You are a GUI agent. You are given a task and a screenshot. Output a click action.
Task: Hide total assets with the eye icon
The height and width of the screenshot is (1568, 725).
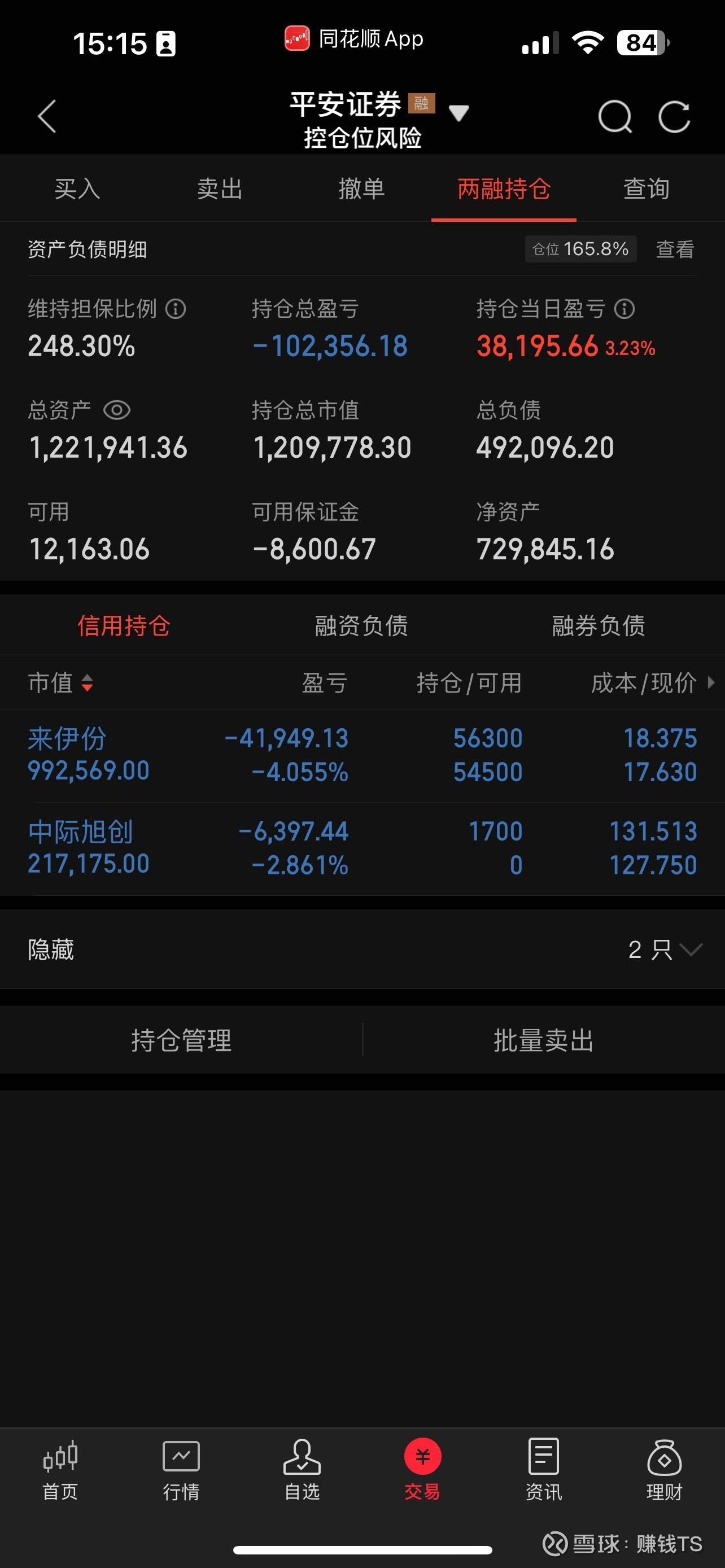117,410
